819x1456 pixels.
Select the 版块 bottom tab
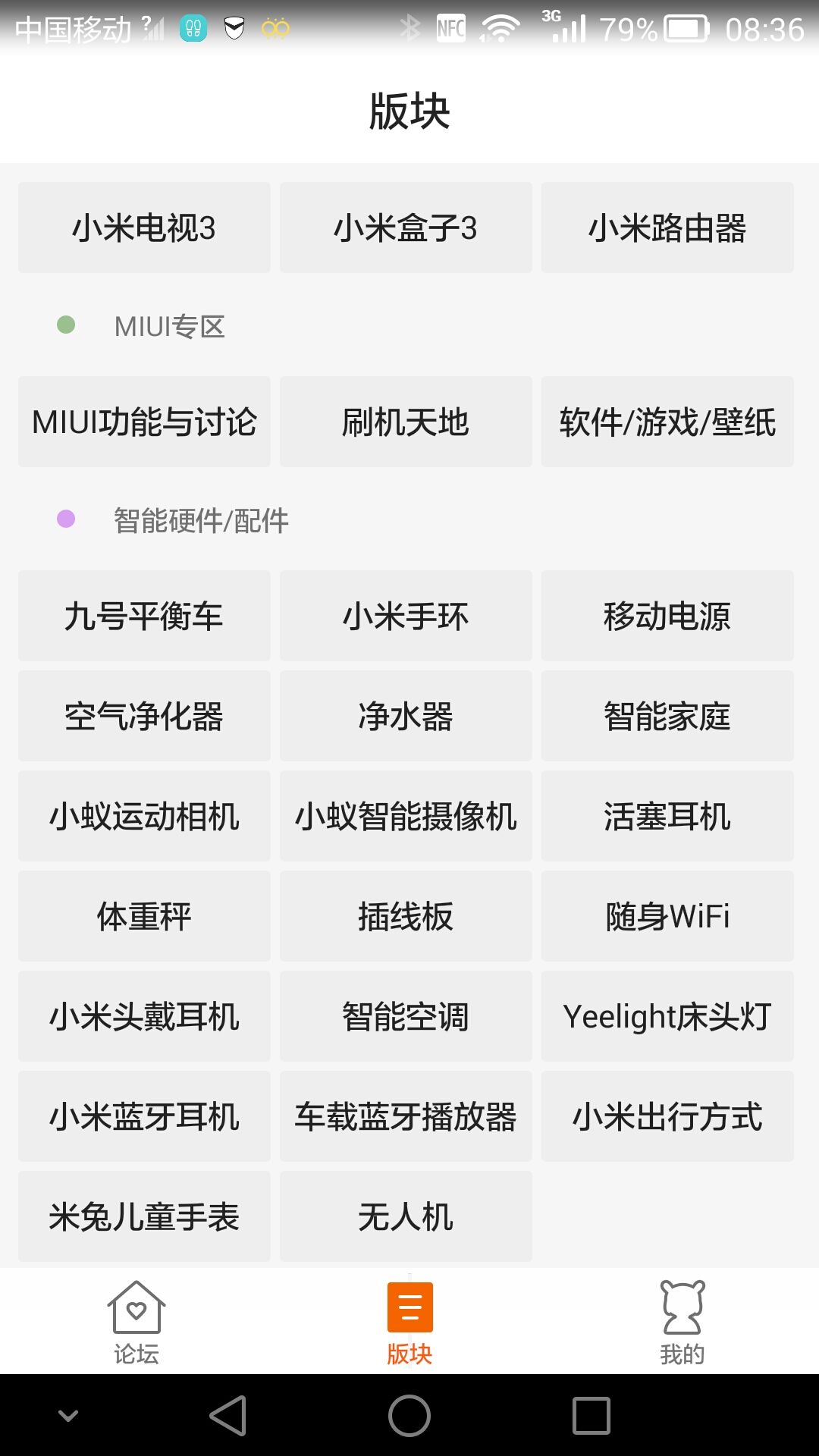pyautogui.click(x=409, y=1322)
